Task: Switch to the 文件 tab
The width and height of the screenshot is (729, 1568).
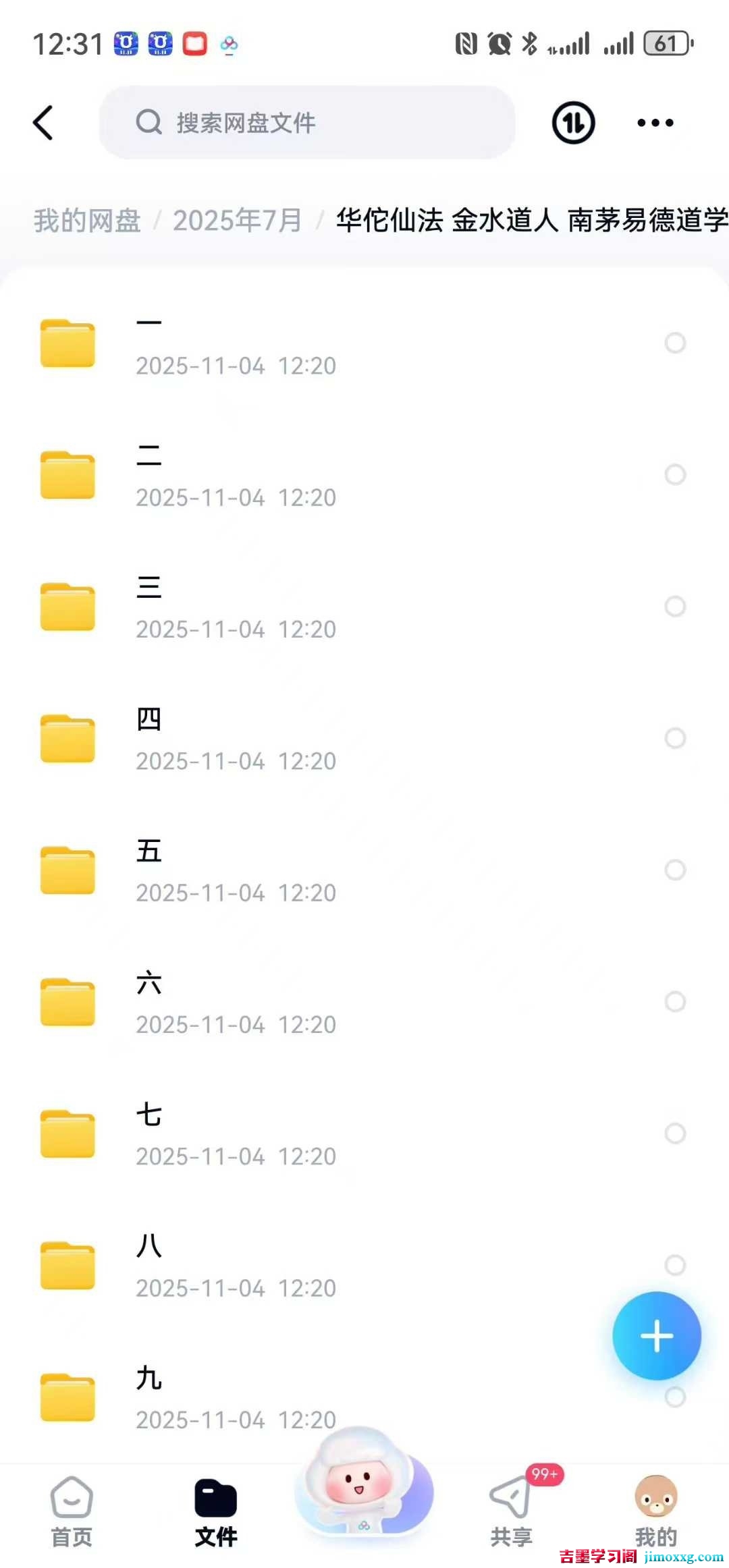Action: pos(216,1511)
